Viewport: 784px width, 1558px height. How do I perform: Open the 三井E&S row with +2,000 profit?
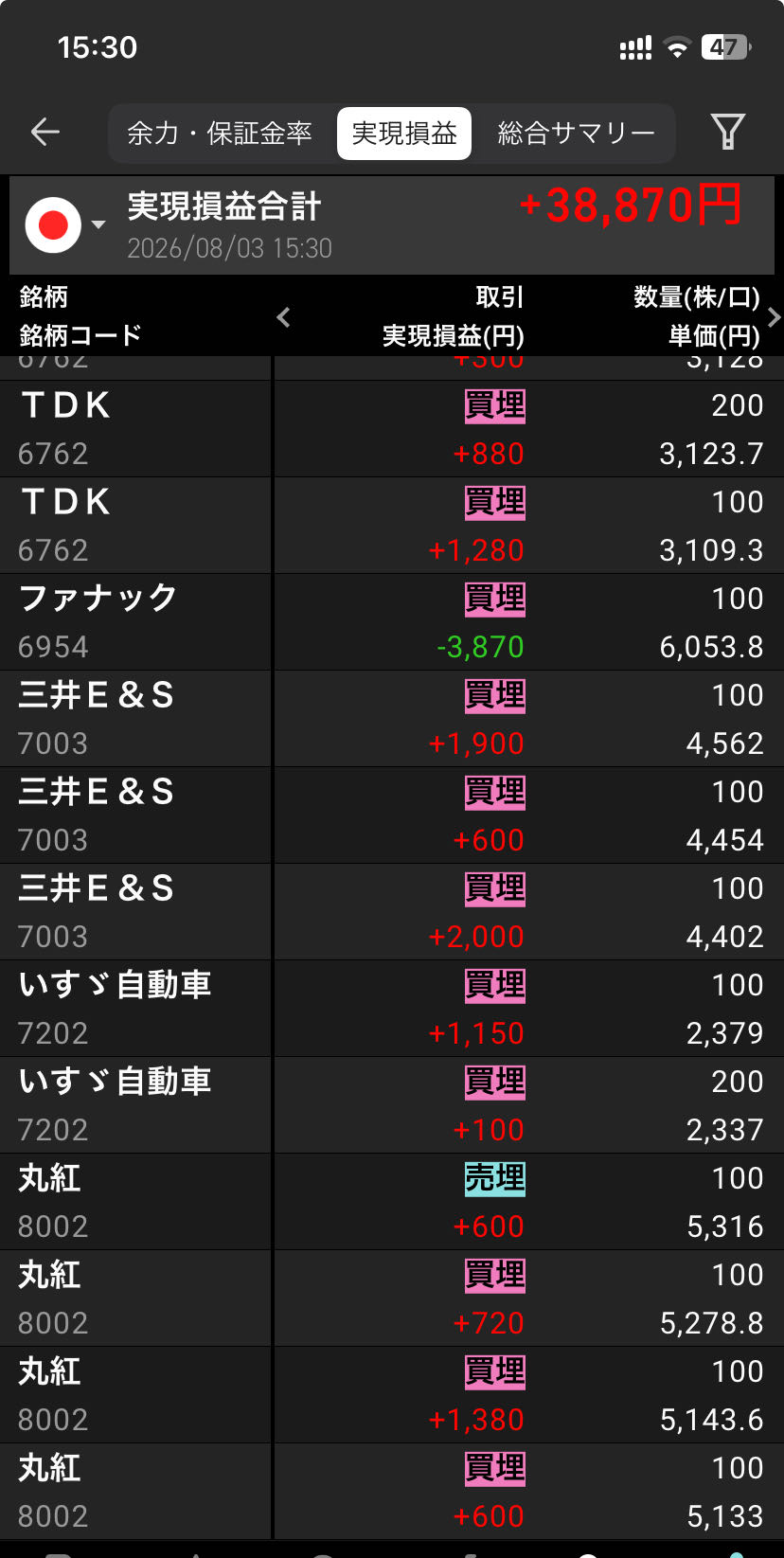point(392,912)
